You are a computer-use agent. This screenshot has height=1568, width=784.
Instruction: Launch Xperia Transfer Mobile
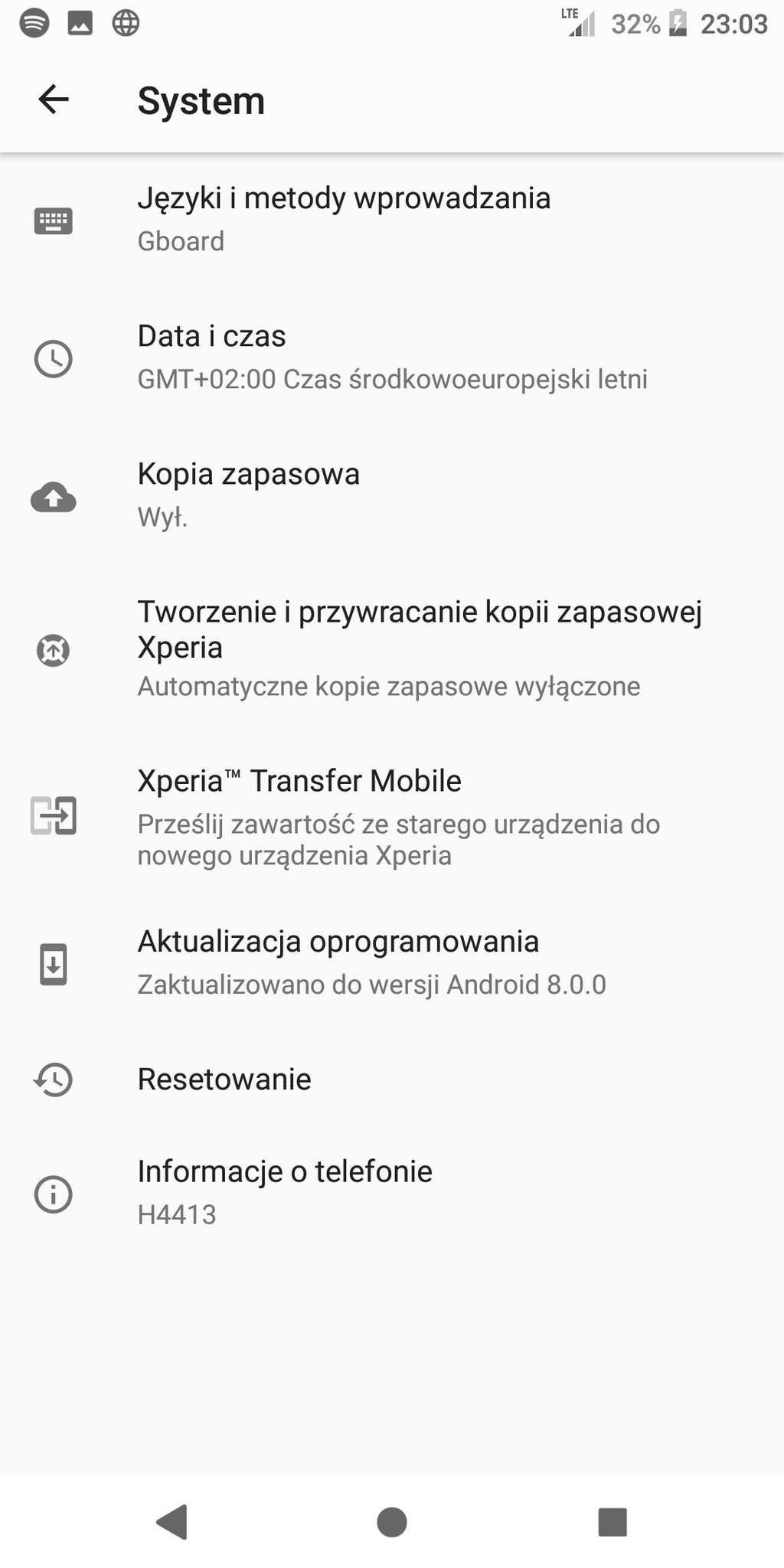(x=392, y=814)
